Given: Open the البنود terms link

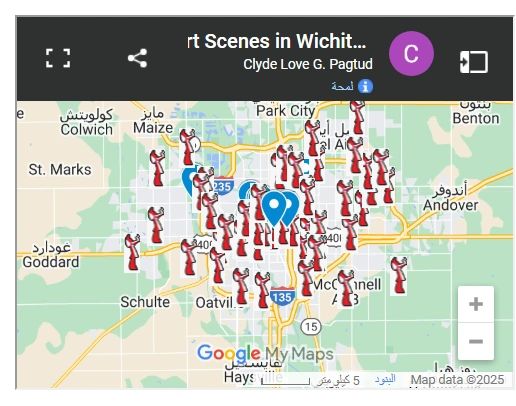Looking at the screenshot, I should [385, 379].
